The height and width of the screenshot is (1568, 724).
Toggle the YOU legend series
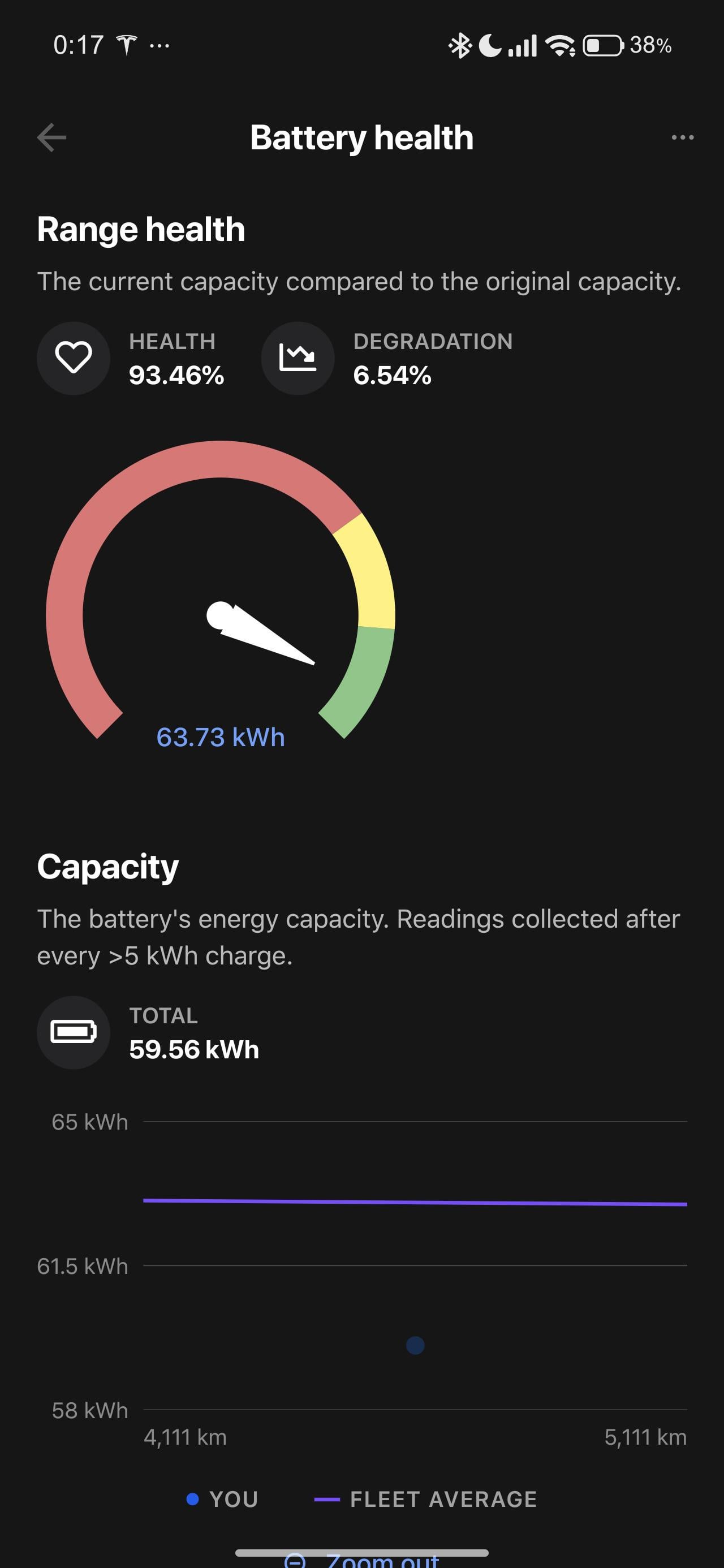[x=222, y=1498]
